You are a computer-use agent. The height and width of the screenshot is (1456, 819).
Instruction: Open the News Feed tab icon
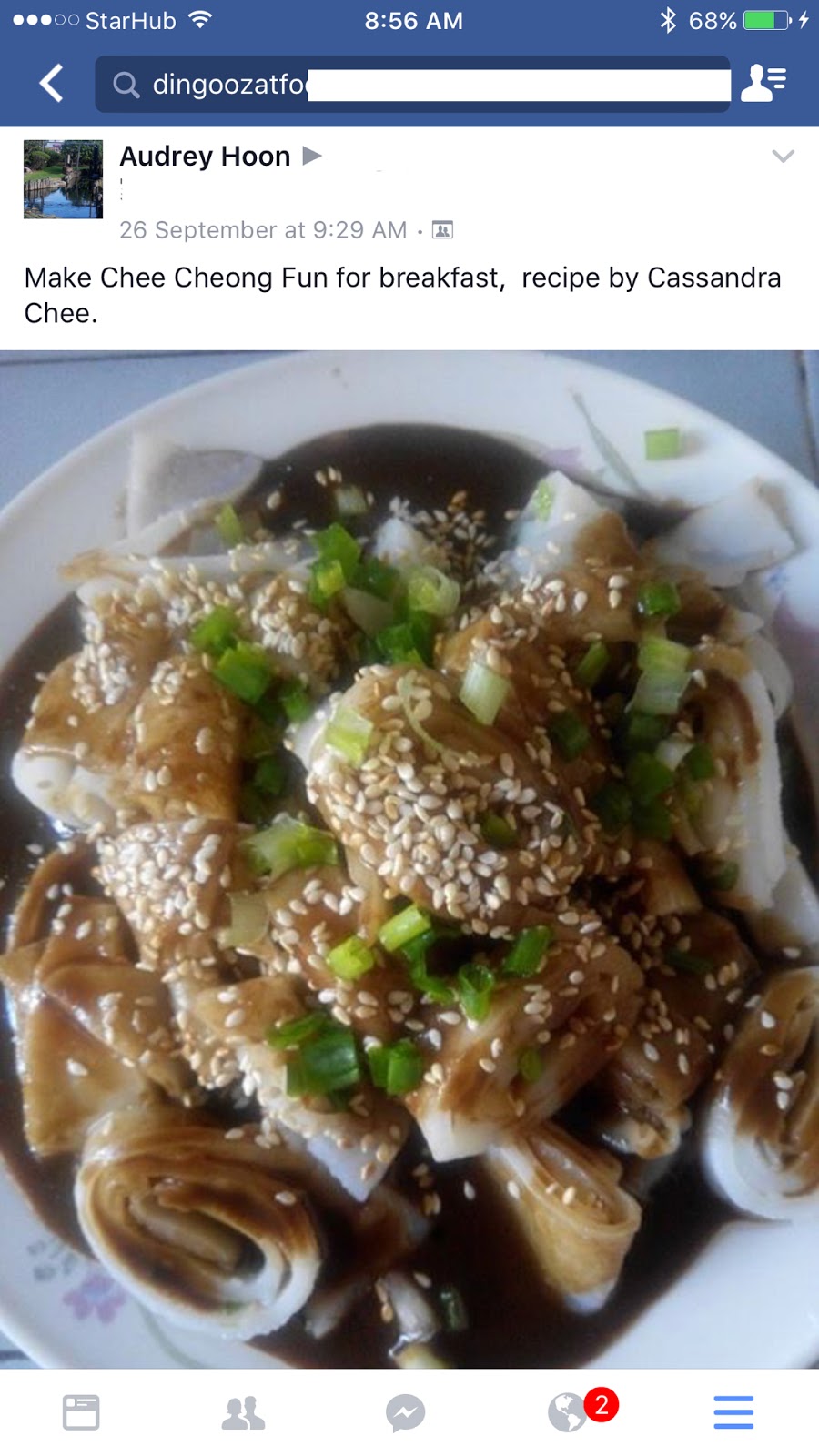point(82,1411)
